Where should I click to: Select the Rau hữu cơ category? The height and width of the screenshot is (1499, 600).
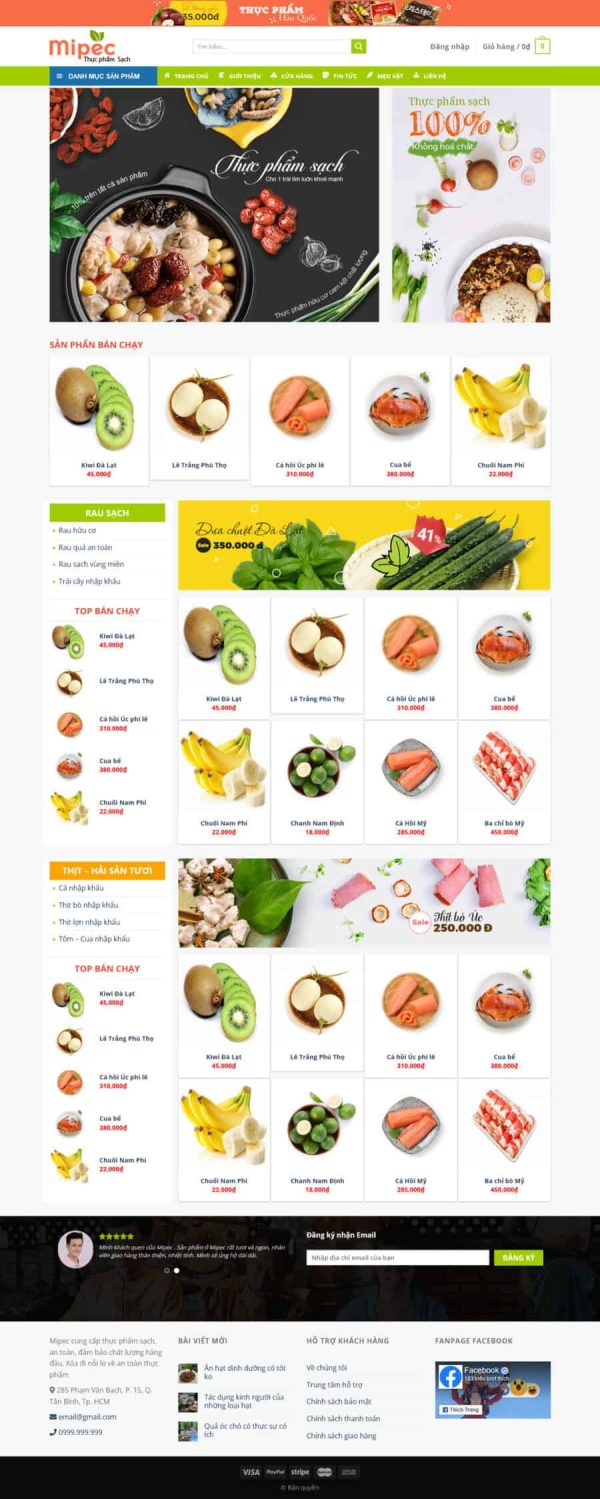pyautogui.click(x=77, y=530)
